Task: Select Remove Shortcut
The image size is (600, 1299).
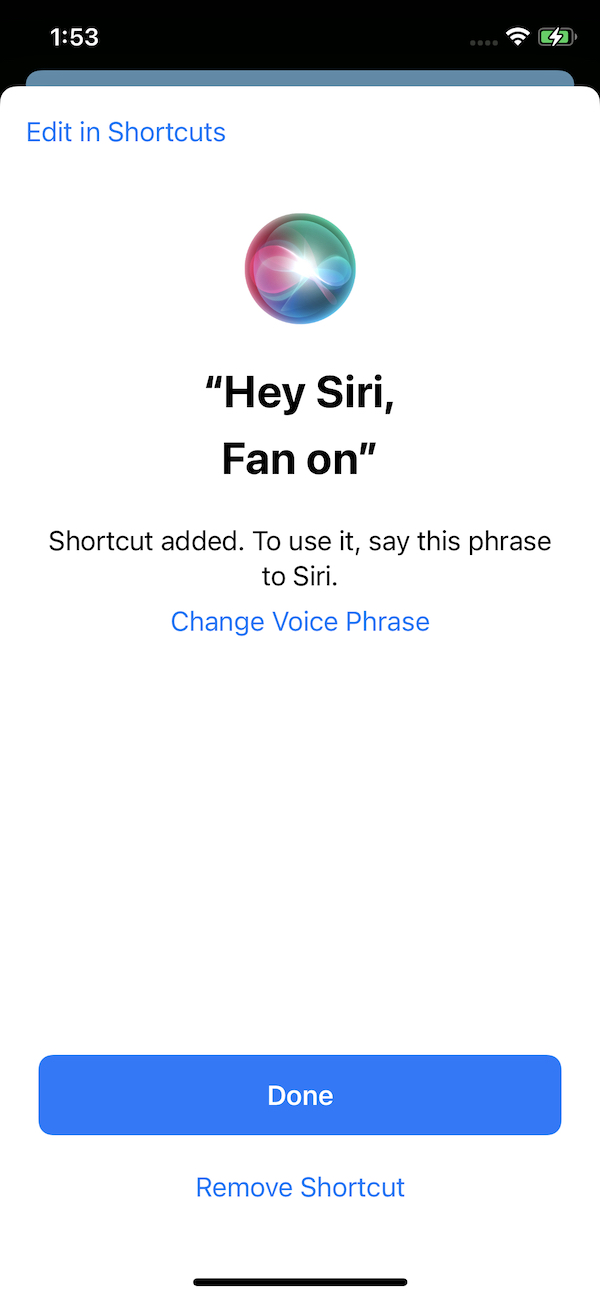Action: point(300,1187)
